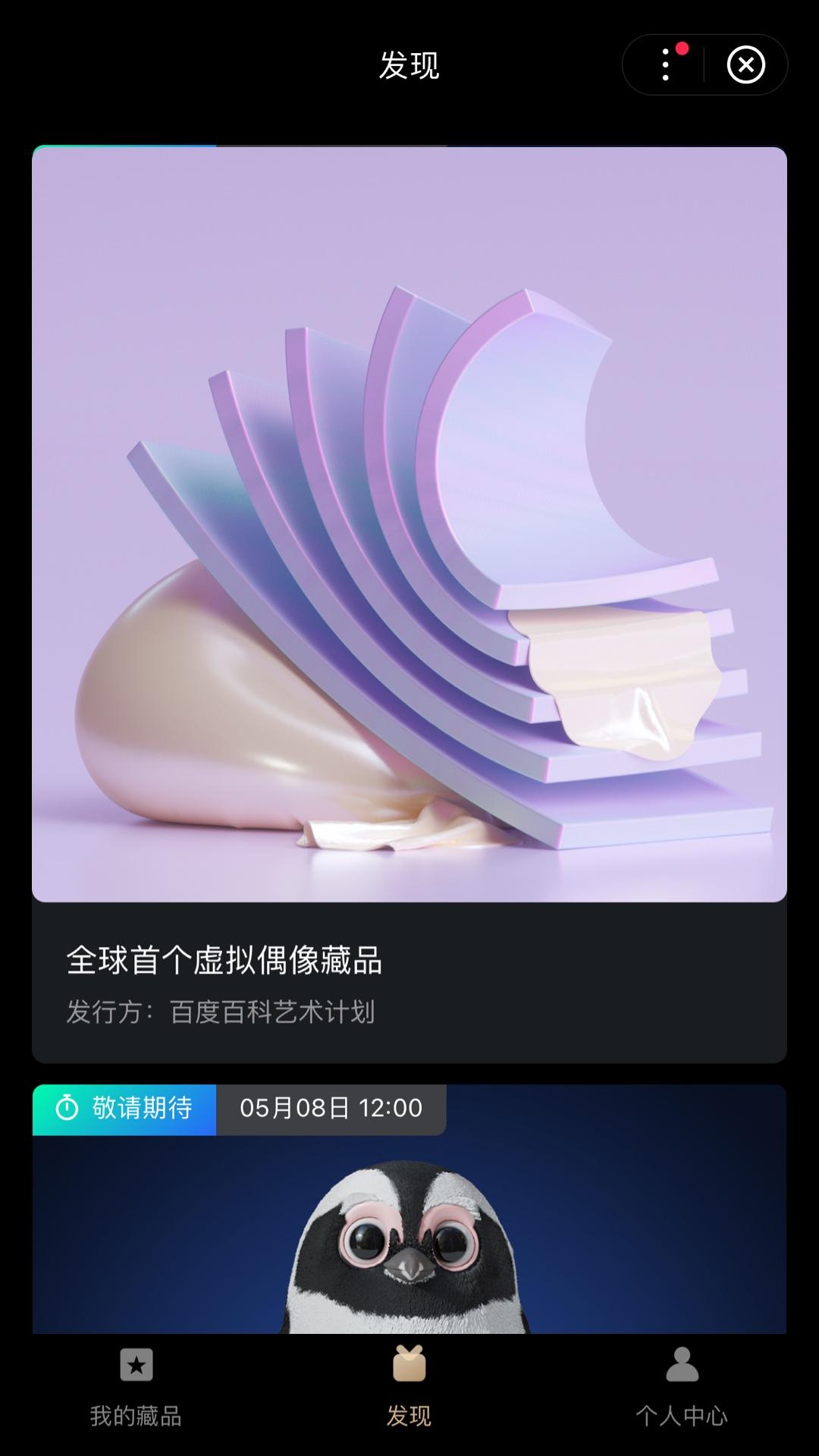Open the three-dot more options menu
Image resolution: width=819 pixels, height=1456 pixels.
pos(665,64)
